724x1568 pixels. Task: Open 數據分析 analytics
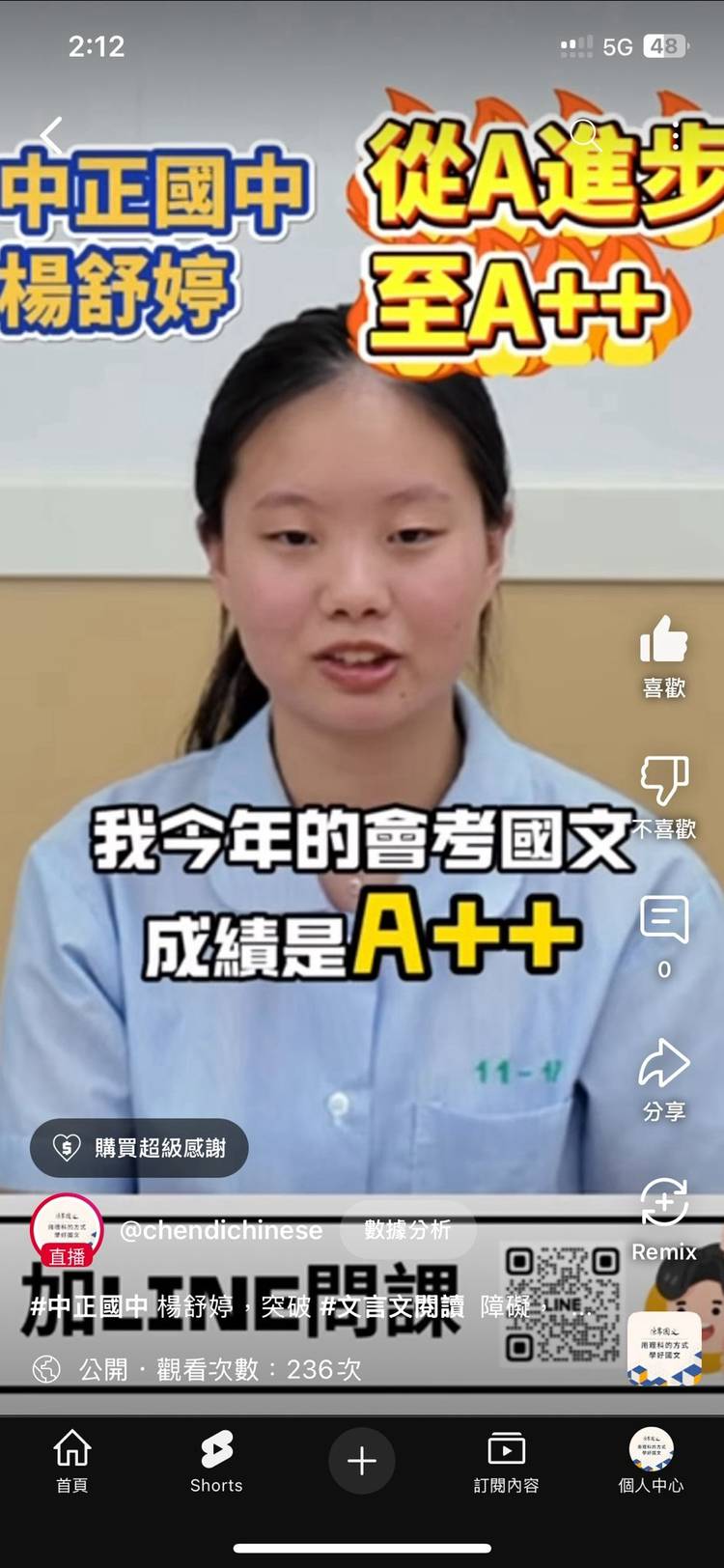pyautogui.click(x=407, y=1230)
